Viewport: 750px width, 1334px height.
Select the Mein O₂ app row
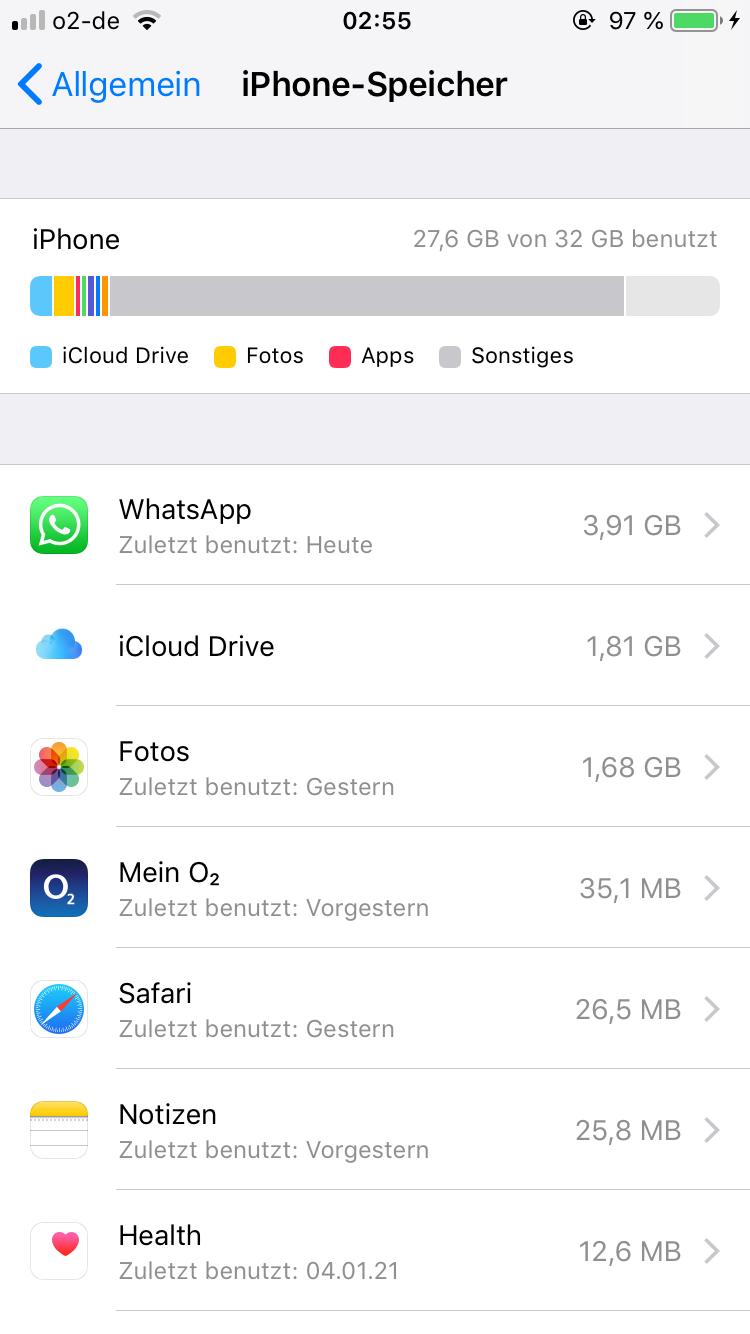375,888
